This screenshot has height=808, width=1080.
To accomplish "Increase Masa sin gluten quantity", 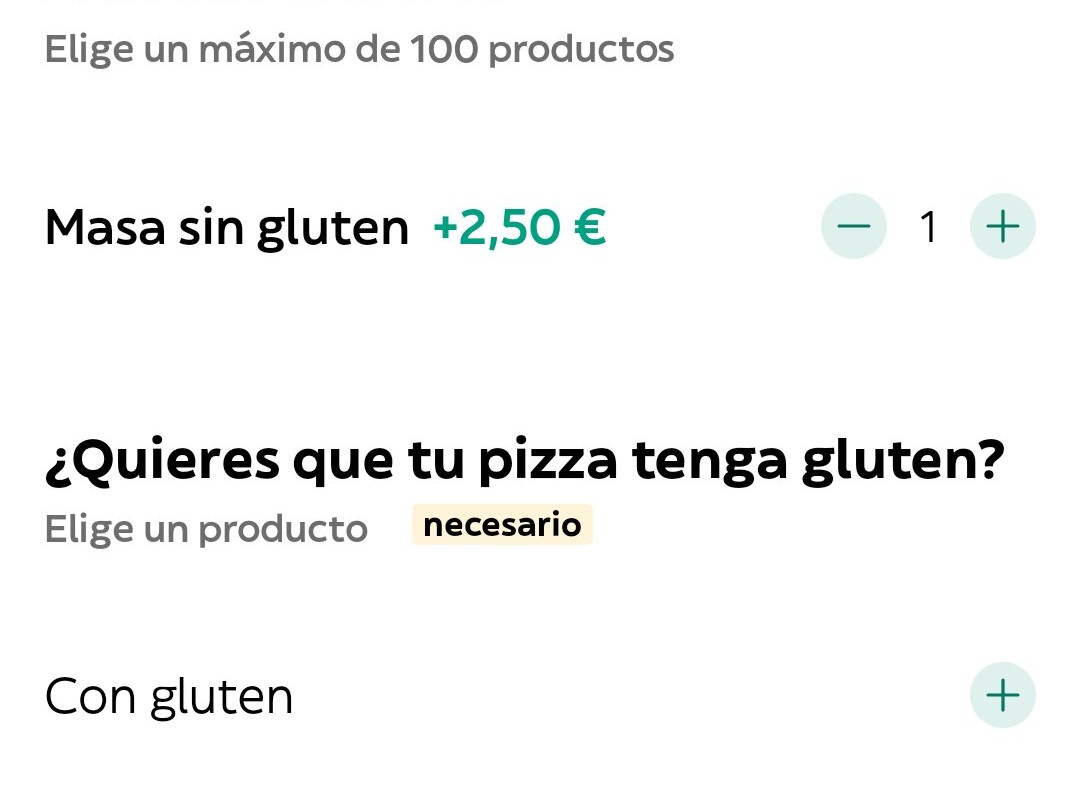I will pos(1002,226).
